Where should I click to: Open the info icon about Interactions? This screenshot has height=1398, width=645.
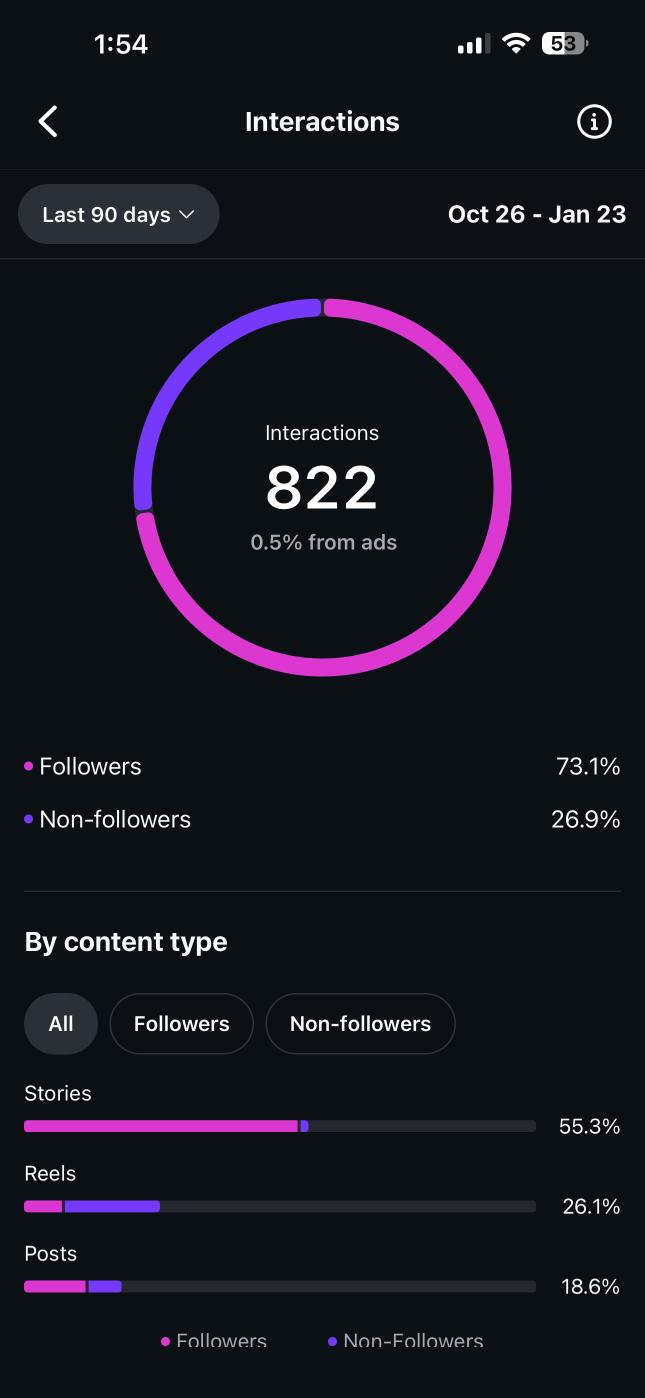[x=594, y=122]
